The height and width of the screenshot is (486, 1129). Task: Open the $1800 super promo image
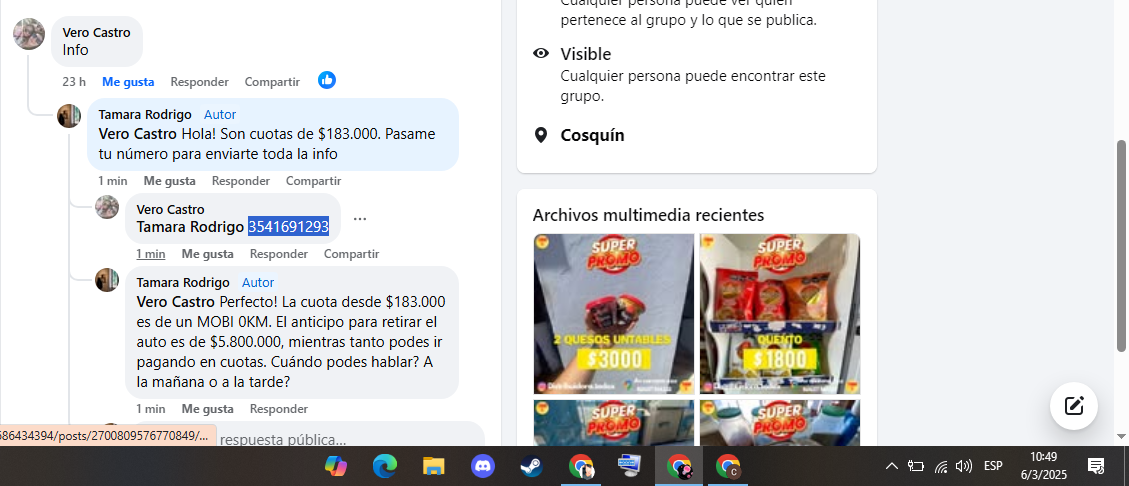pyautogui.click(x=779, y=314)
